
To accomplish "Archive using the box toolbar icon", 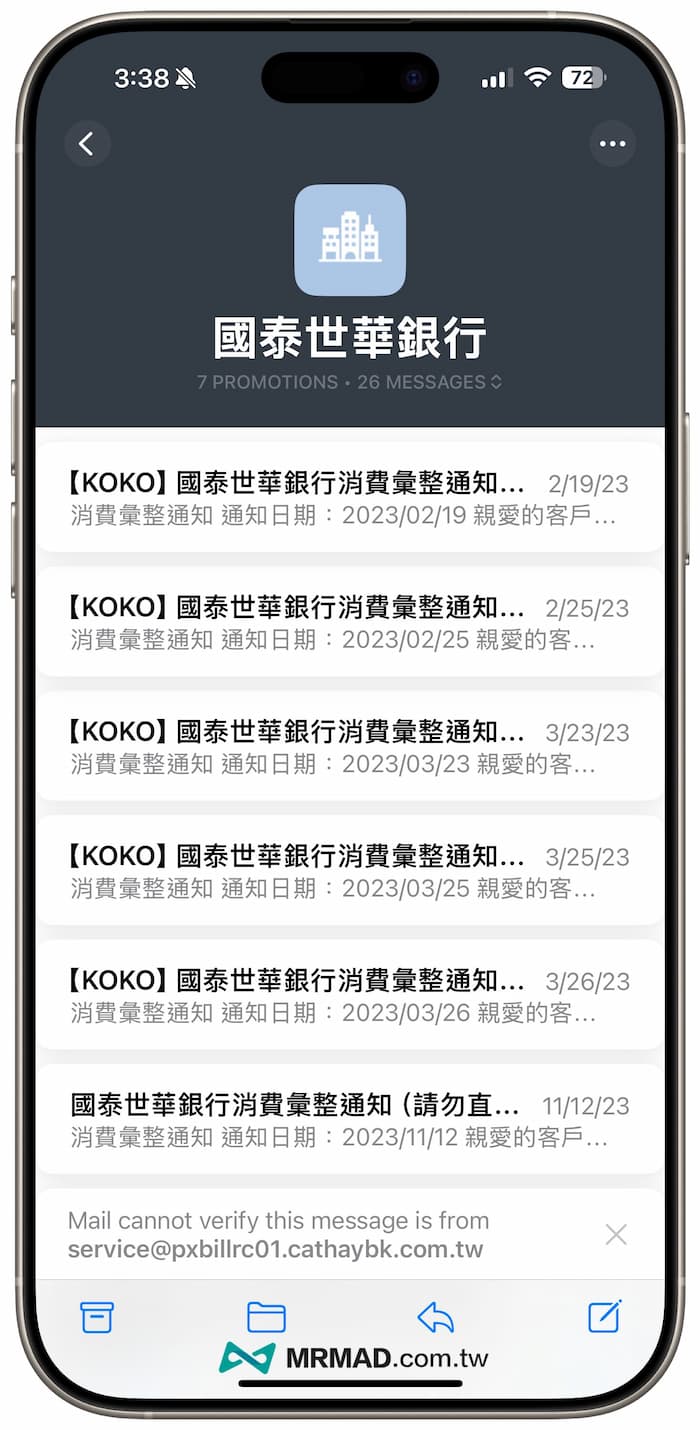I will pos(97,1318).
